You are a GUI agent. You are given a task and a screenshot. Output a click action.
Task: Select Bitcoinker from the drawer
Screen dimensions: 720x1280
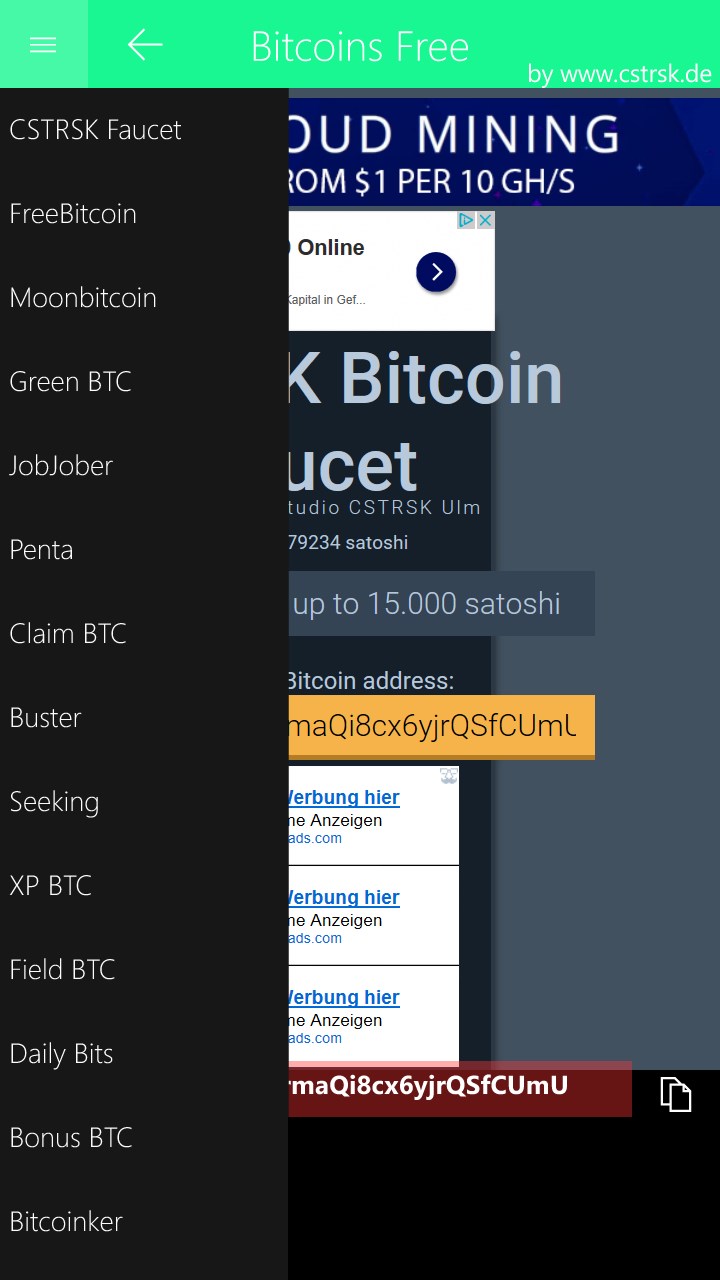pos(66,1222)
